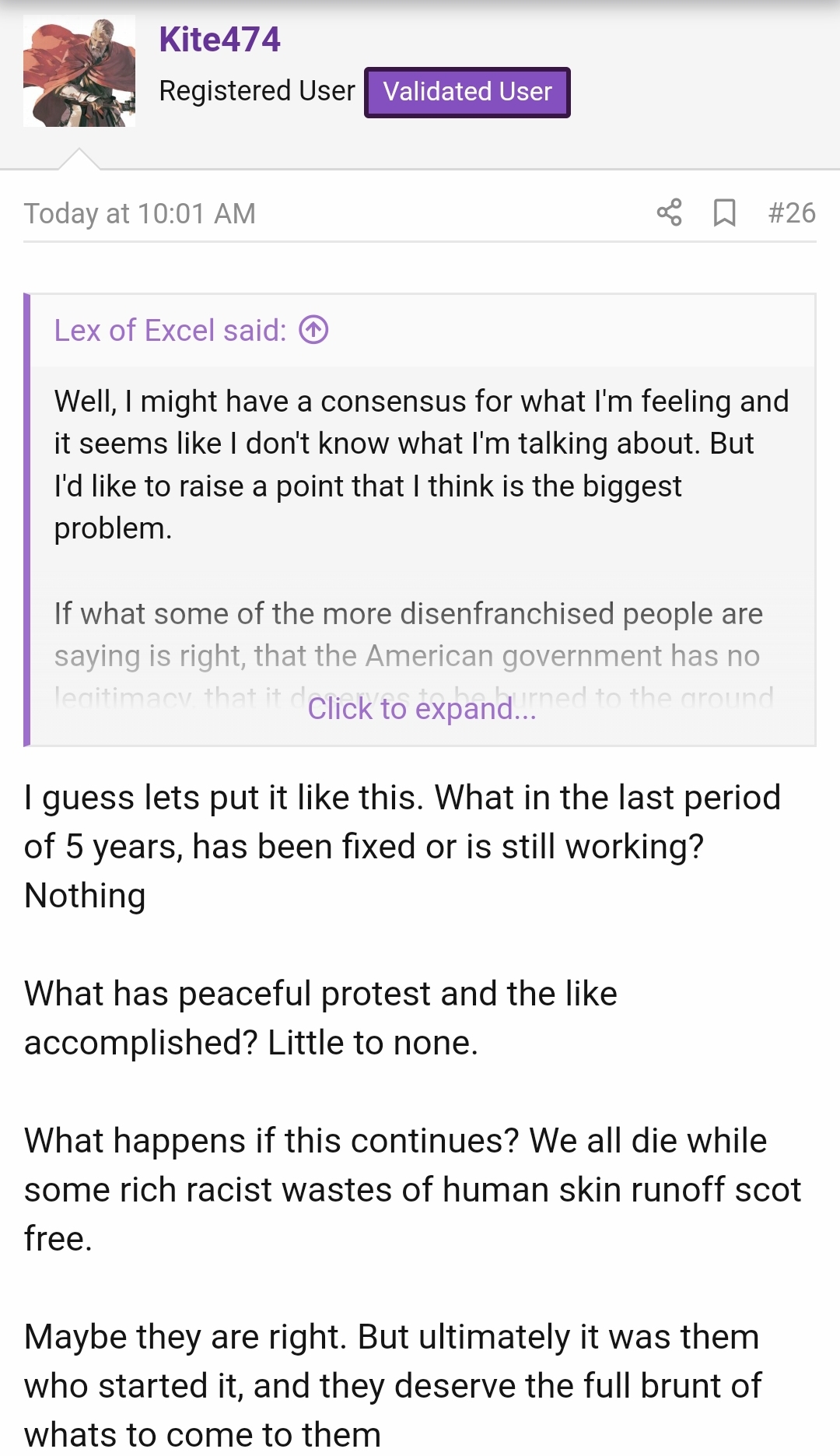840x1456 pixels.
Task: Bookmark post #26
Action: coord(724,212)
